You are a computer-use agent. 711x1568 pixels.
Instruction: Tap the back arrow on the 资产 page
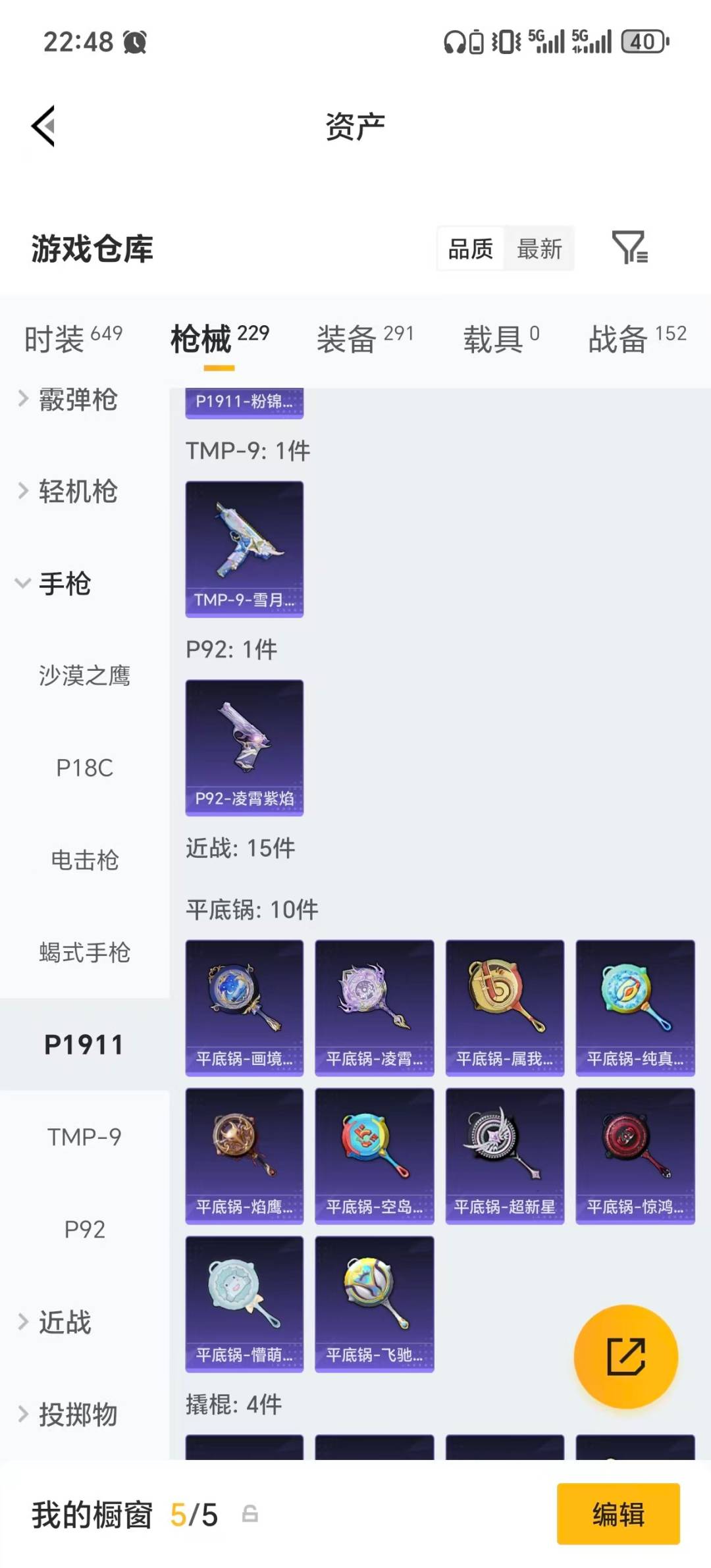coord(42,126)
